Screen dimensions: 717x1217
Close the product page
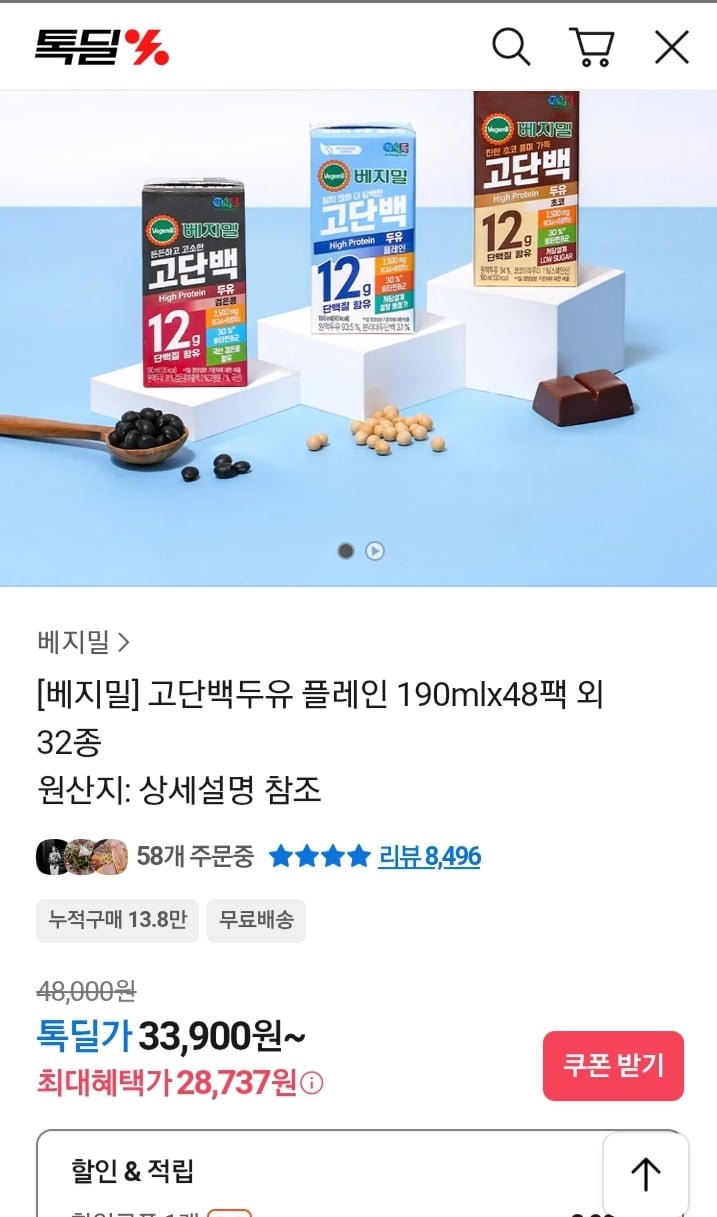tap(671, 46)
